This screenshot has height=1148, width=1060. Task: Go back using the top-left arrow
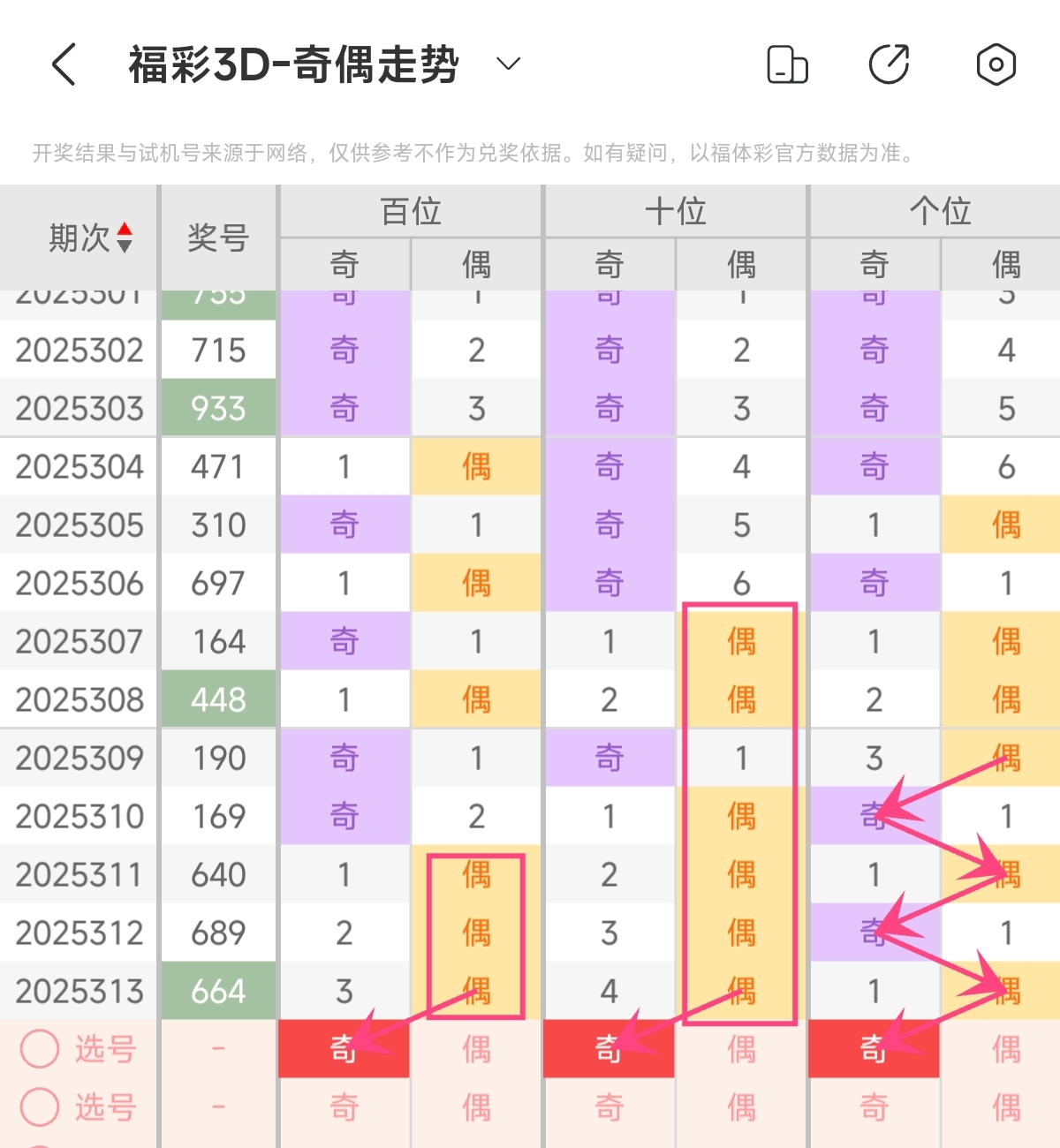[x=64, y=64]
